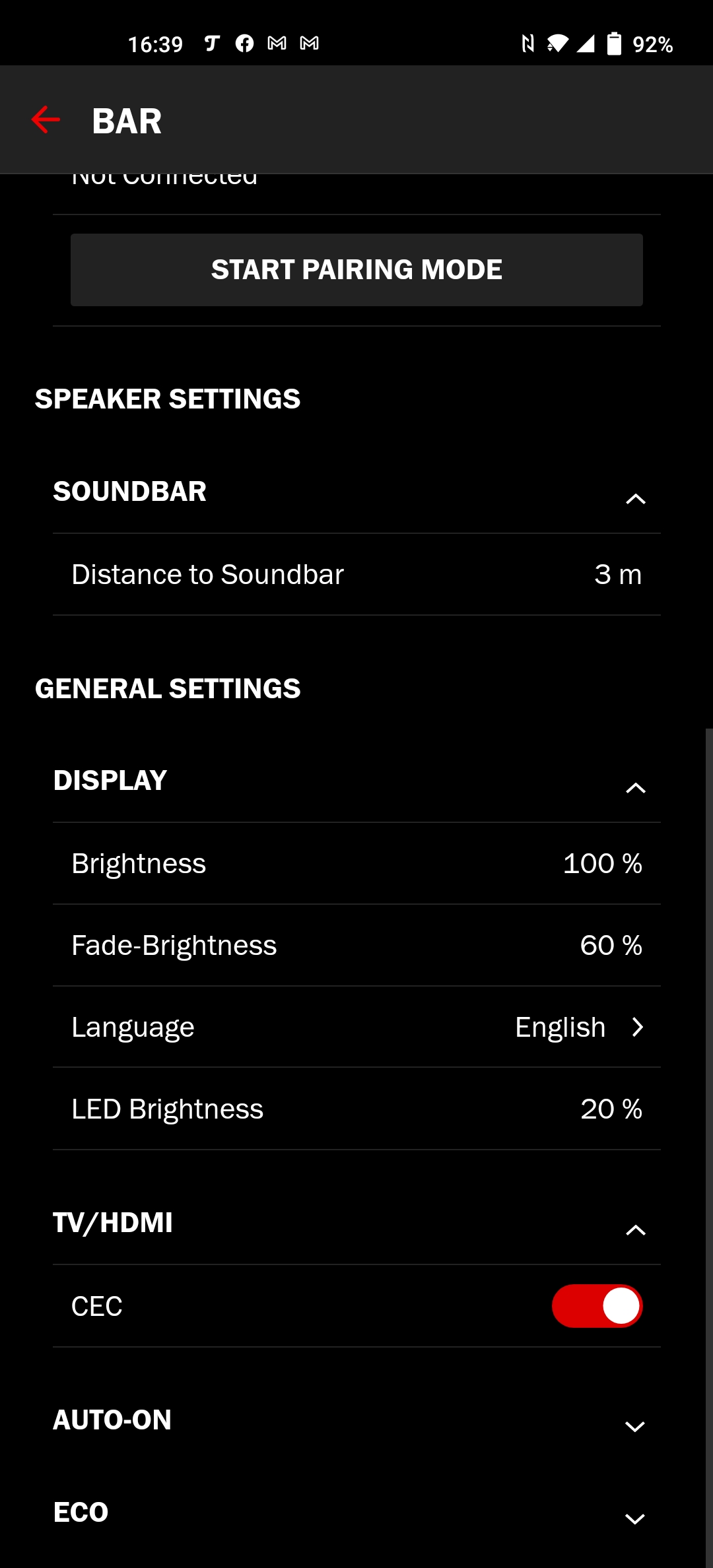Turn off the CEC switch

tap(597, 1306)
